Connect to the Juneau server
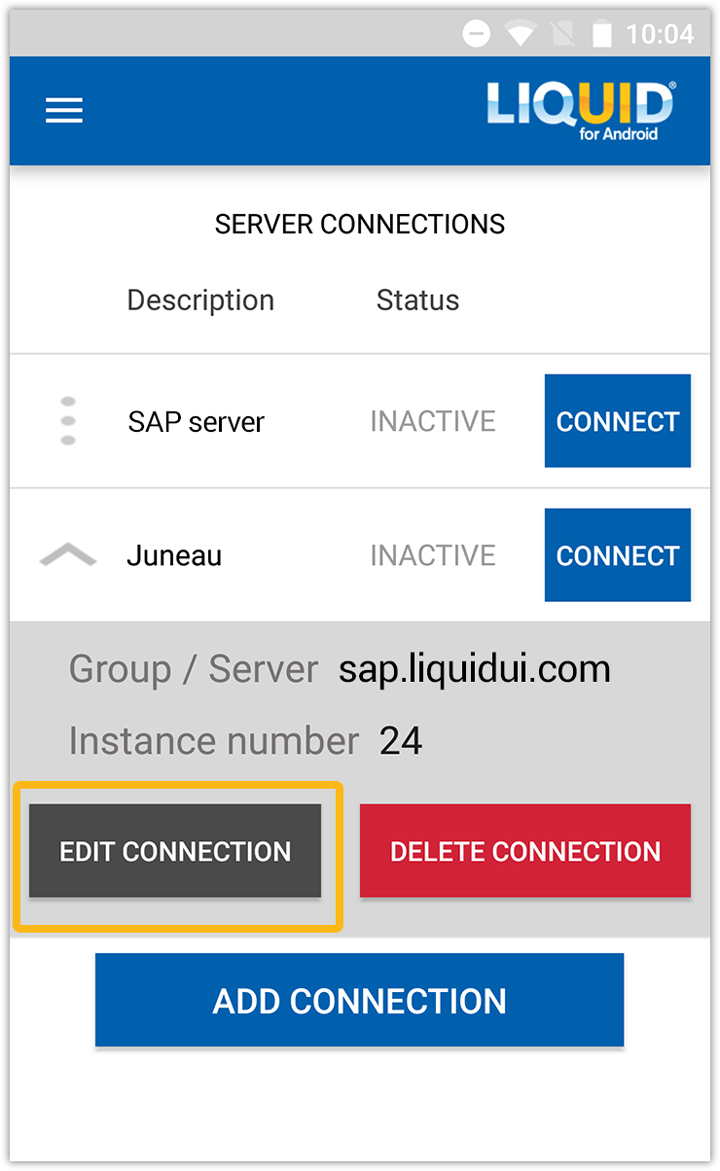The height and width of the screenshot is (1171, 720). 617,555
